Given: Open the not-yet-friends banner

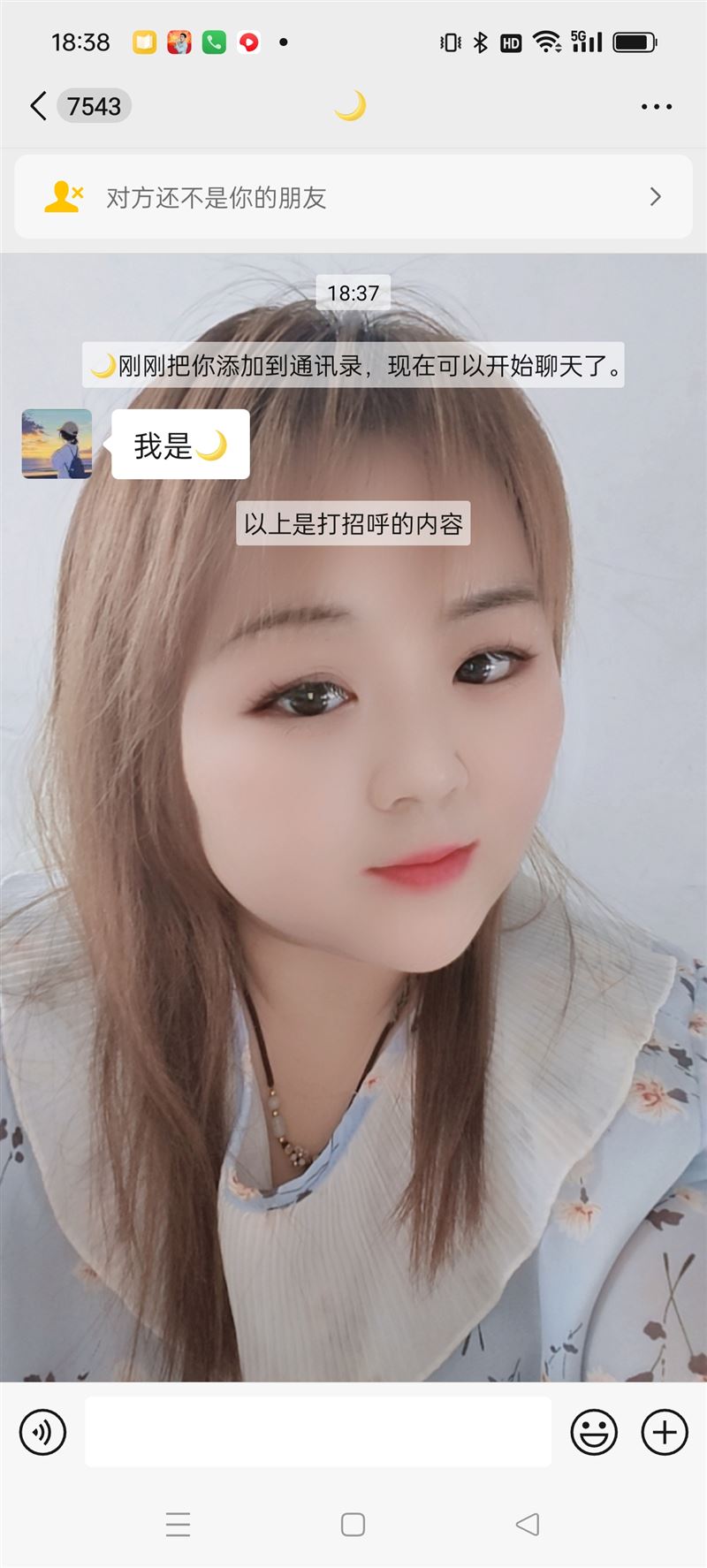Looking at the screenshot, I should [x=353, y=197].
